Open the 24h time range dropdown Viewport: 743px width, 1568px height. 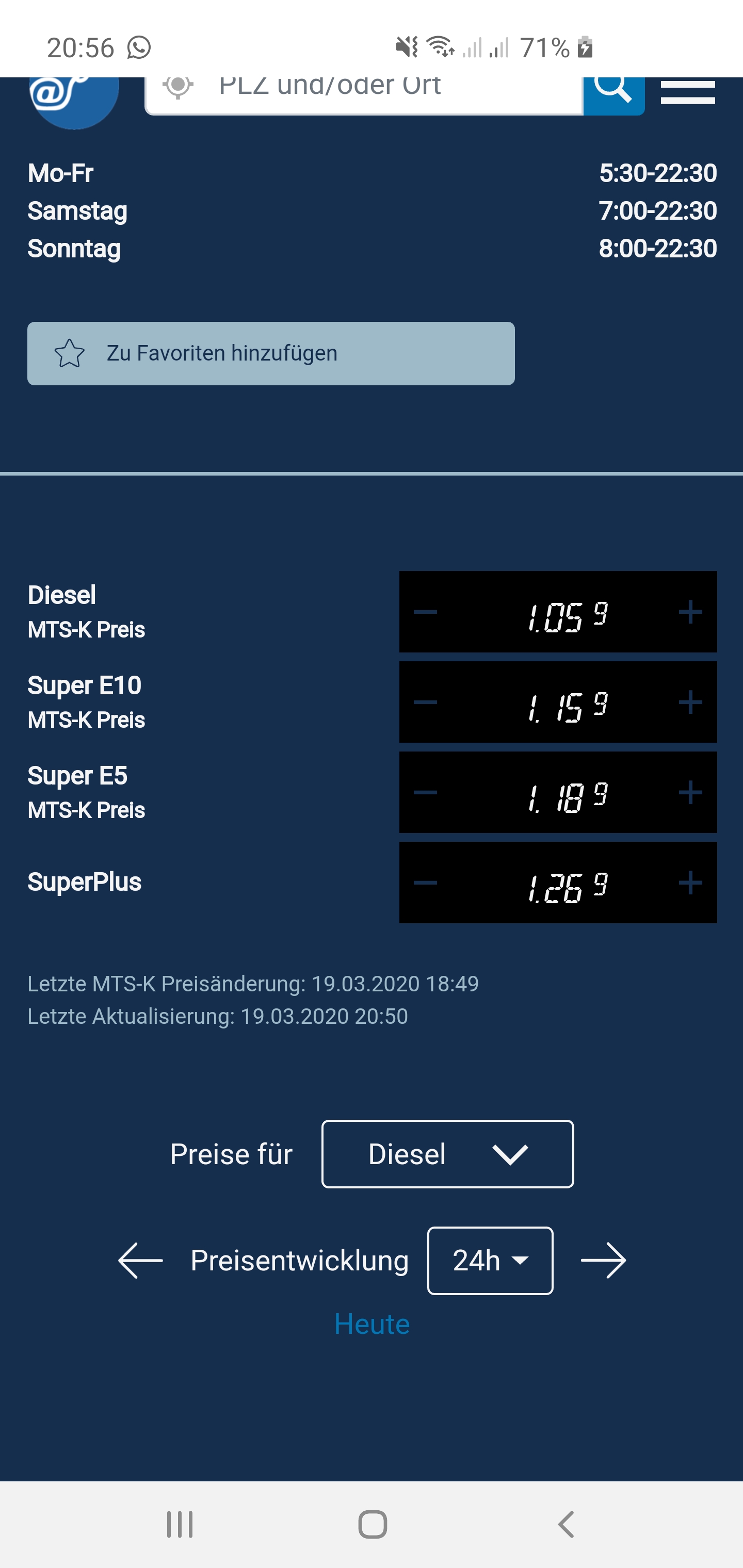[x=490, y=1261]
